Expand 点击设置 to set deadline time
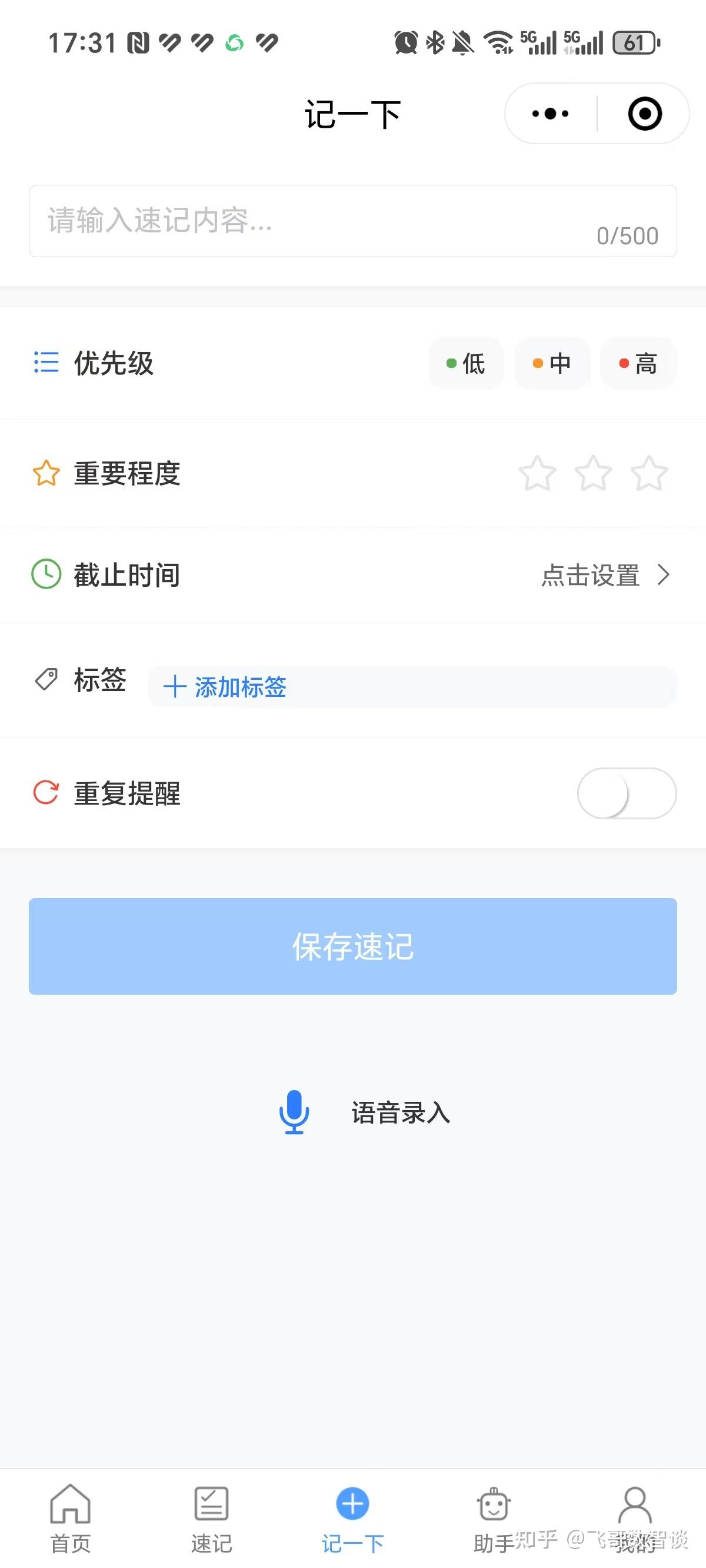The width and height of the screenshot is (706, 1568). (x=591, y=574)
